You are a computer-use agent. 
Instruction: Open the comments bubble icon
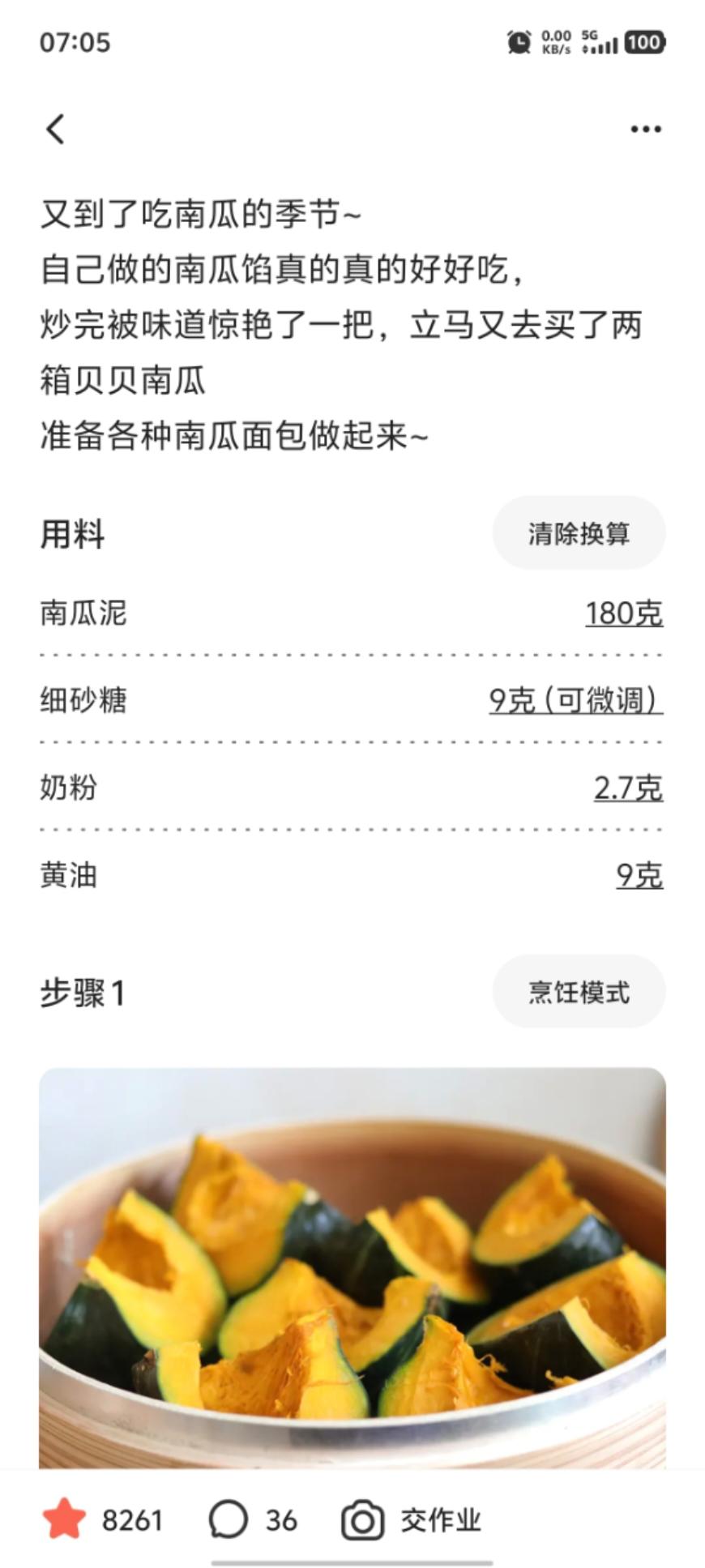click(229, 1520)
